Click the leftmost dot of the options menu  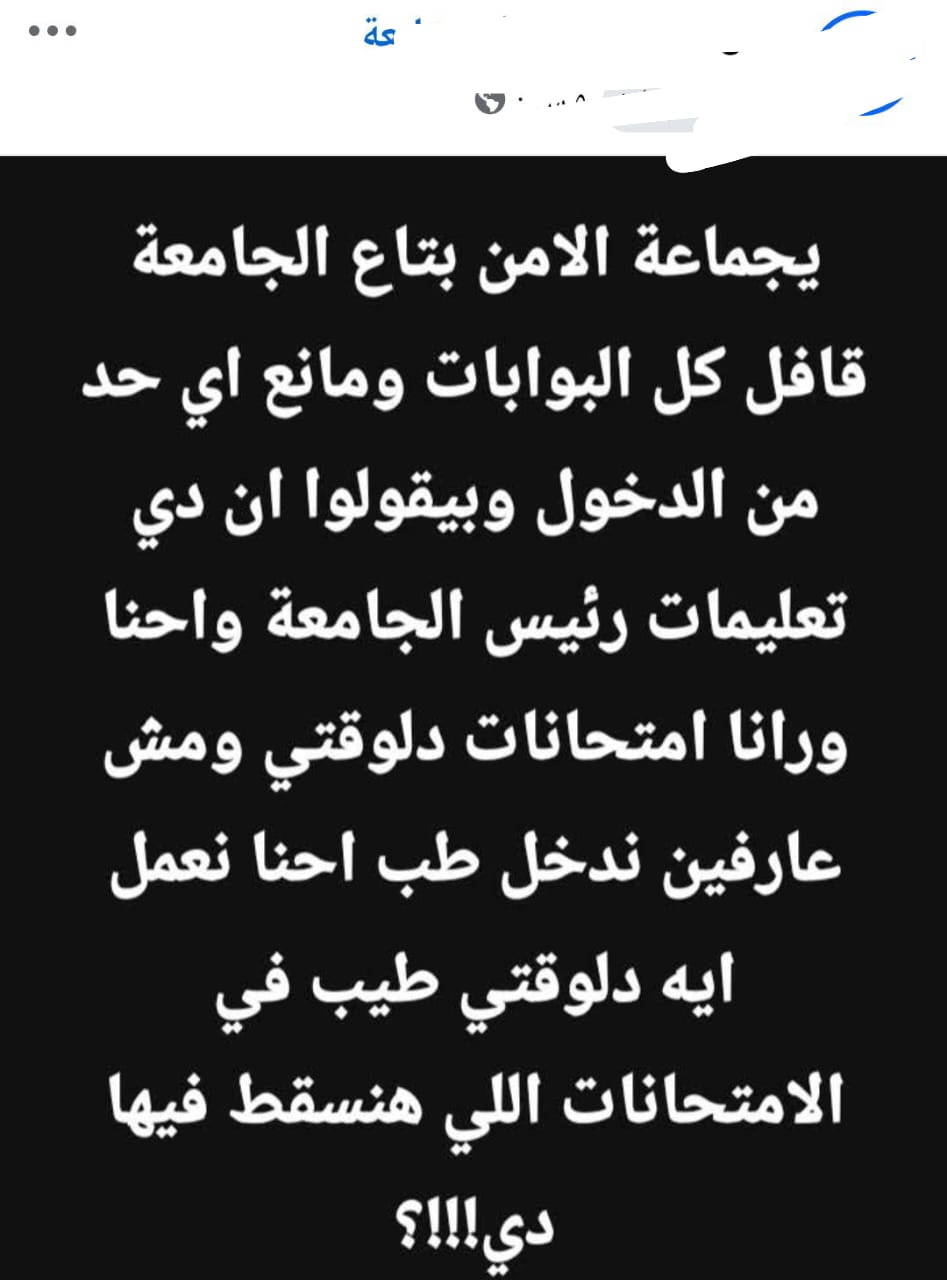34,30
